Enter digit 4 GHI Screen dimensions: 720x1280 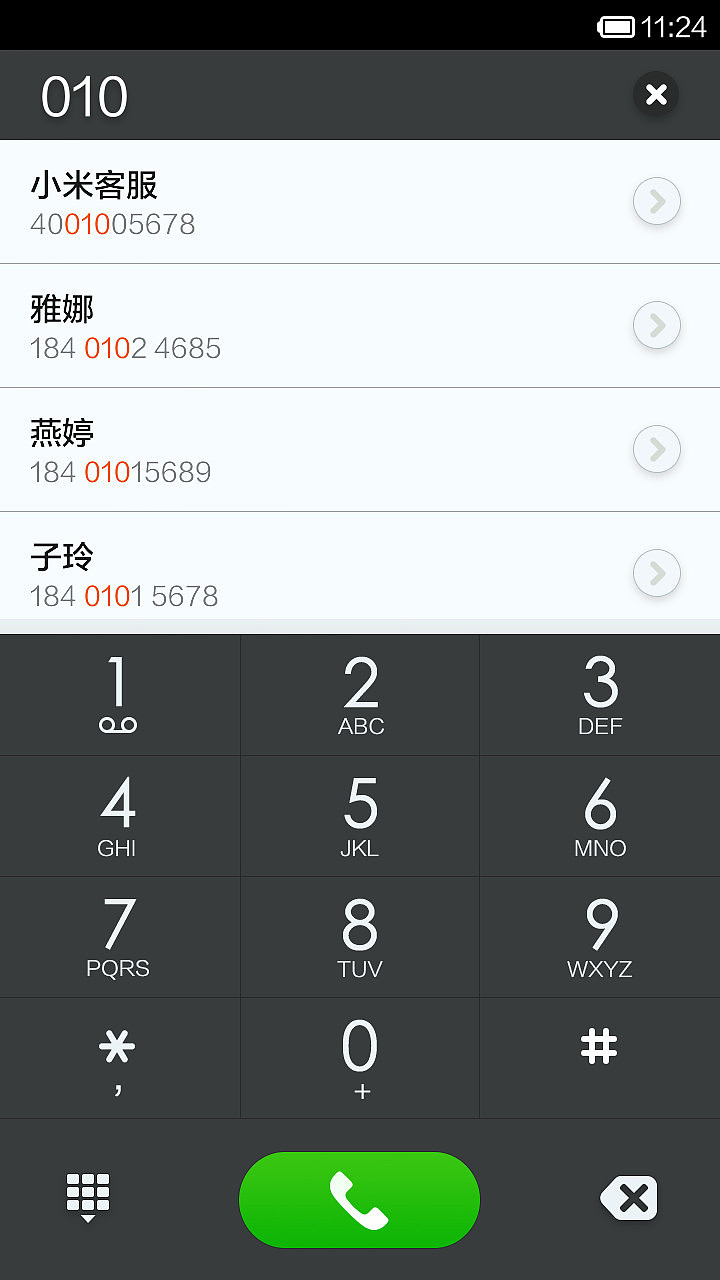coord(120,816)
